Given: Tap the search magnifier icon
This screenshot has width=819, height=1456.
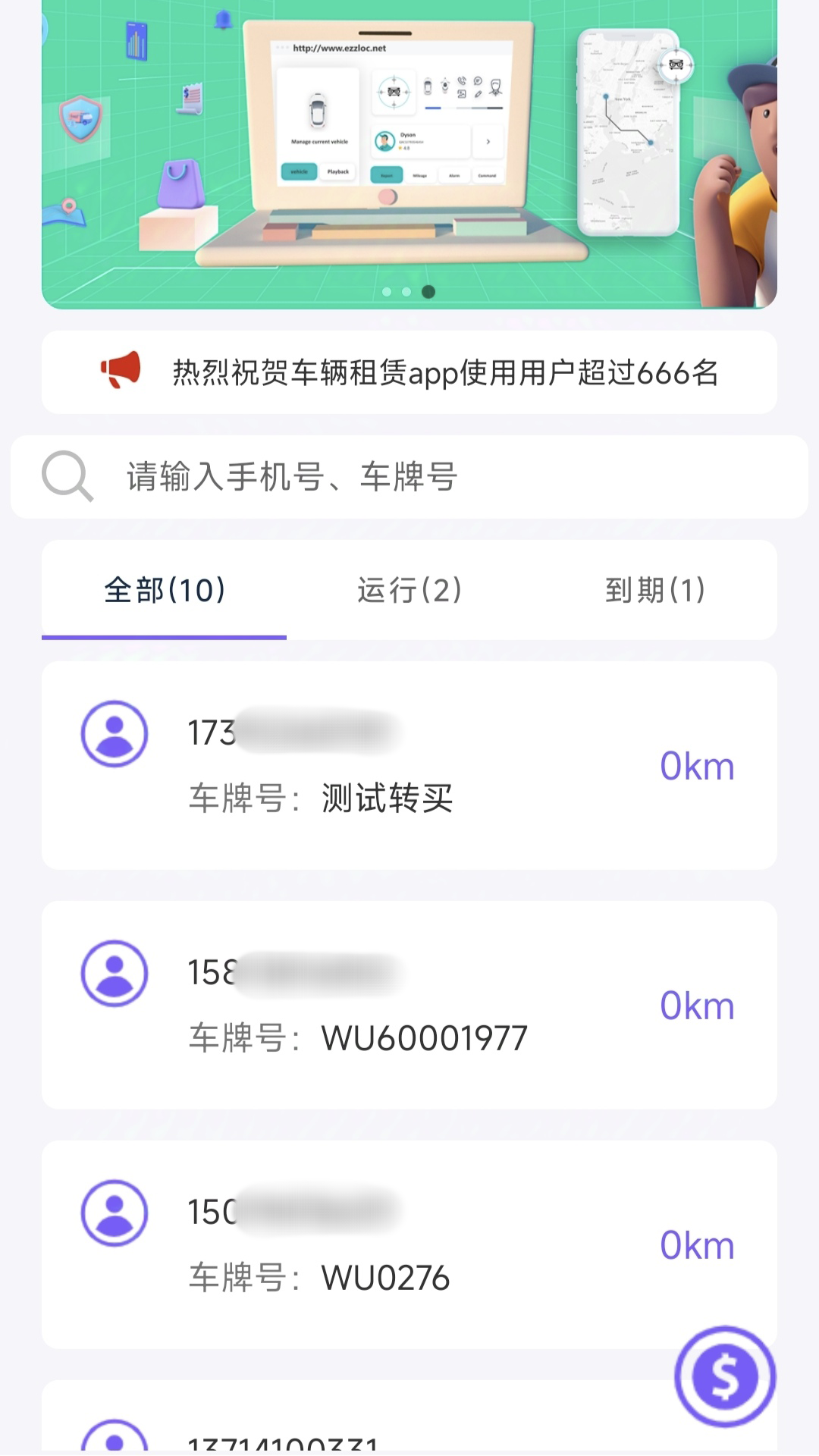Looking at the screenshot, I should pos(67,476).
